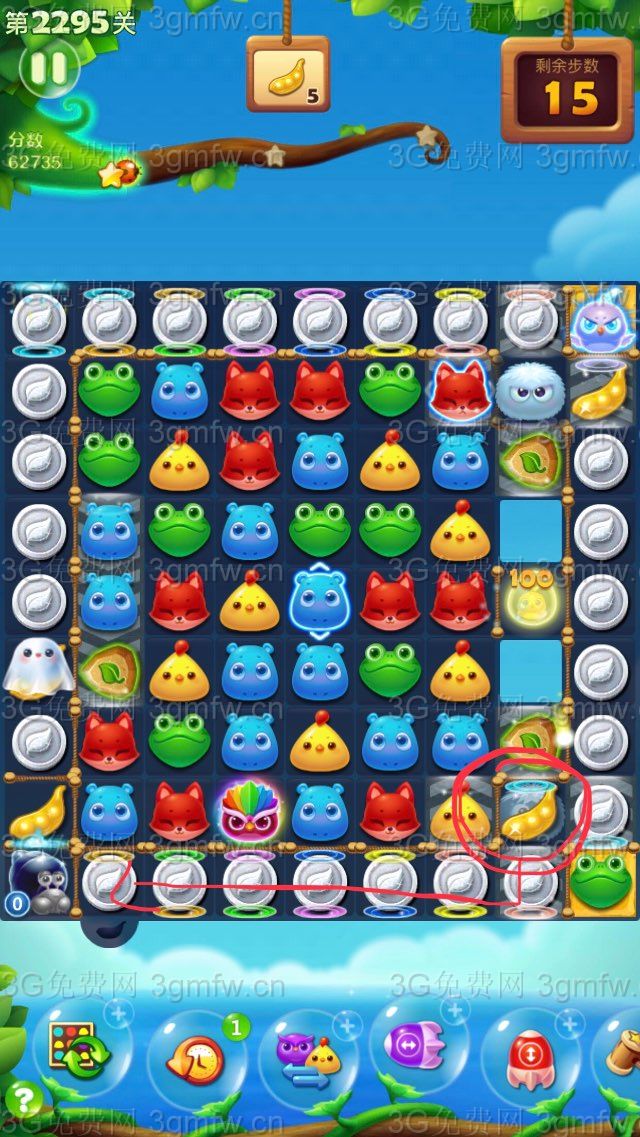
Task: Tap the rainbow feathered owl piece
Action: point(249,811)
